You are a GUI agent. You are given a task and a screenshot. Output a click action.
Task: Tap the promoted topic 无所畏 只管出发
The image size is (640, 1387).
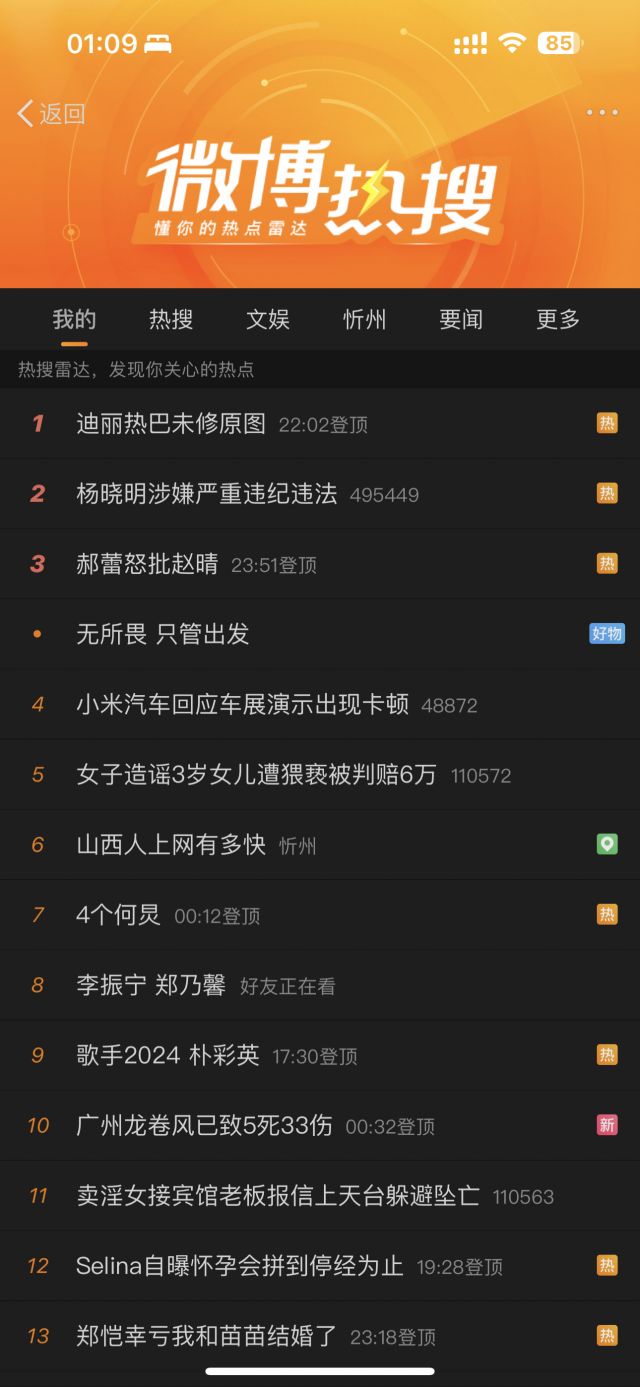tap(163, 634)
